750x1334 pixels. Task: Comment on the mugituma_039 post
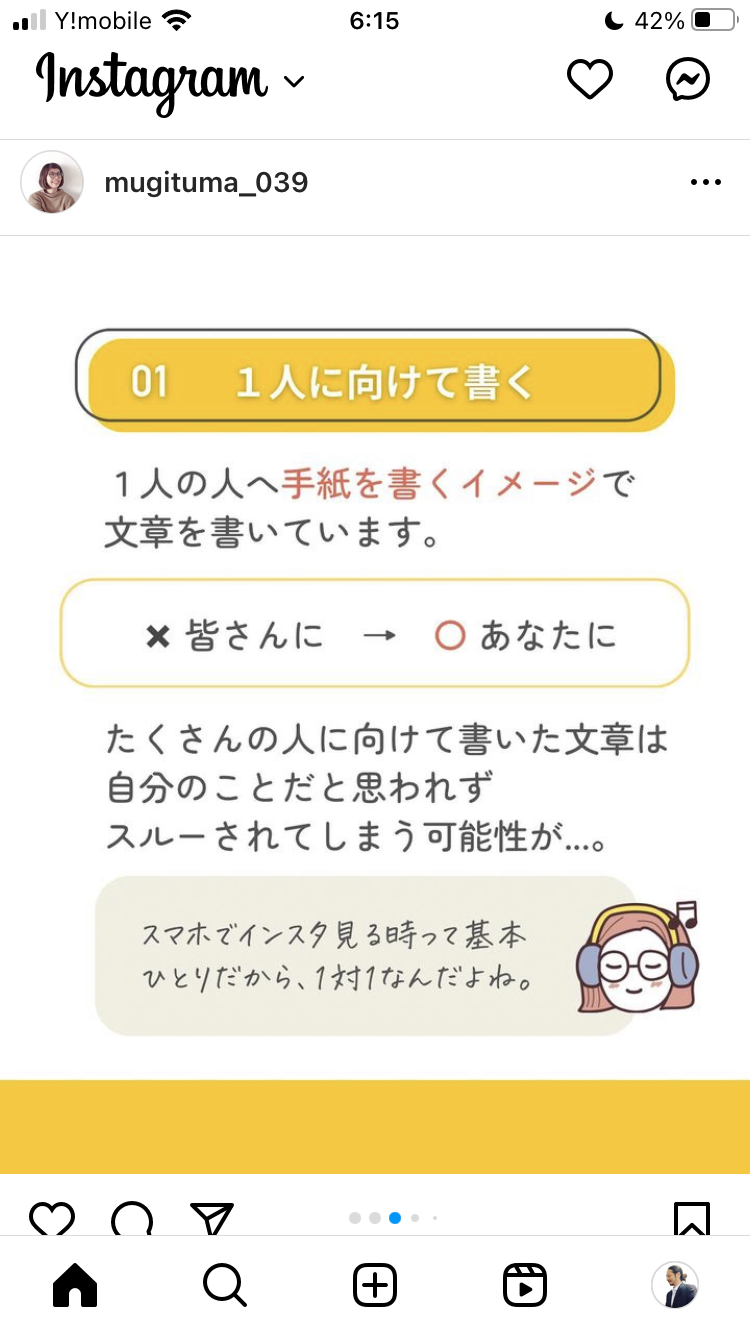pyautogui.click(x=132, y=1218)
